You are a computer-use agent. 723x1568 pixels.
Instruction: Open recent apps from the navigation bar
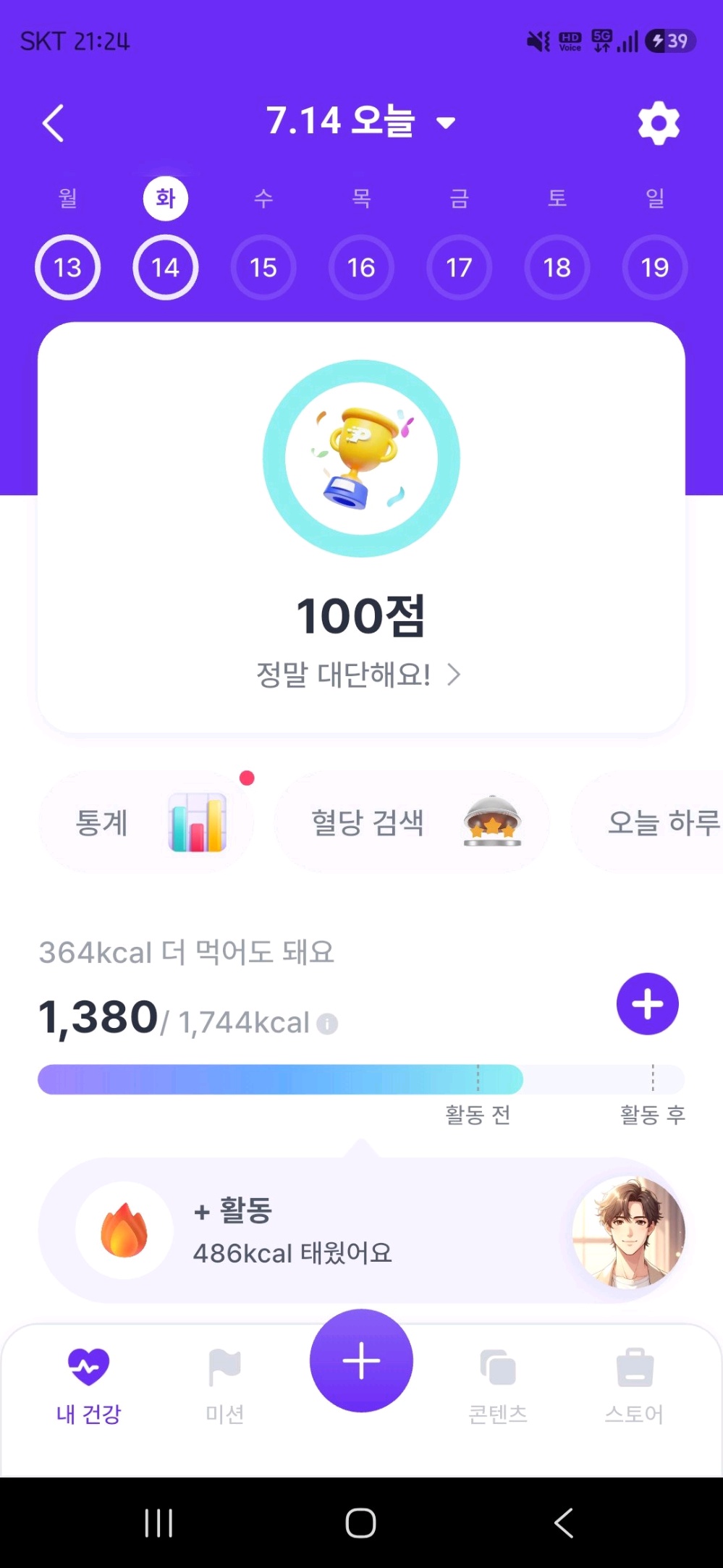point(158,1523)
